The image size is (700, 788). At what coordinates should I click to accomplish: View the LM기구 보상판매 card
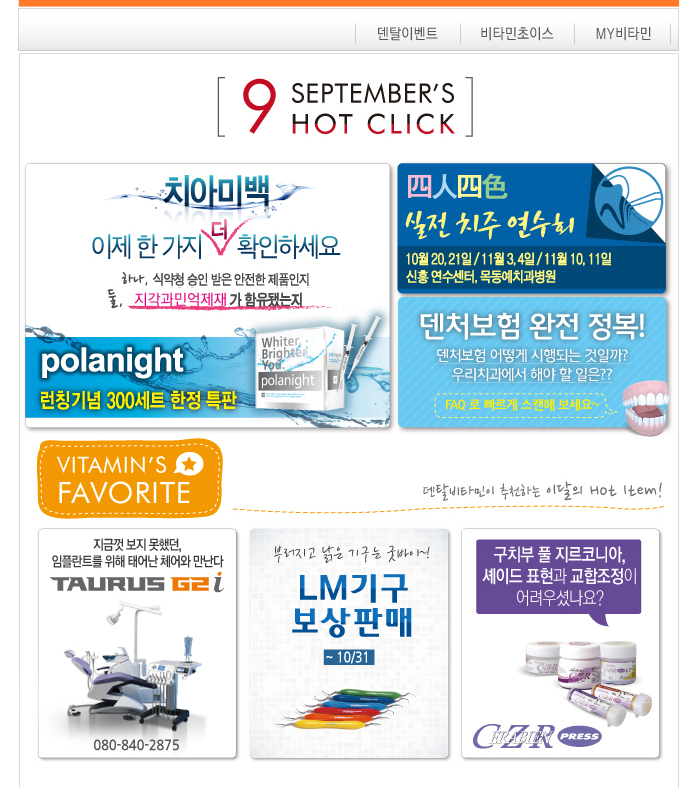[x=349, y=643]
